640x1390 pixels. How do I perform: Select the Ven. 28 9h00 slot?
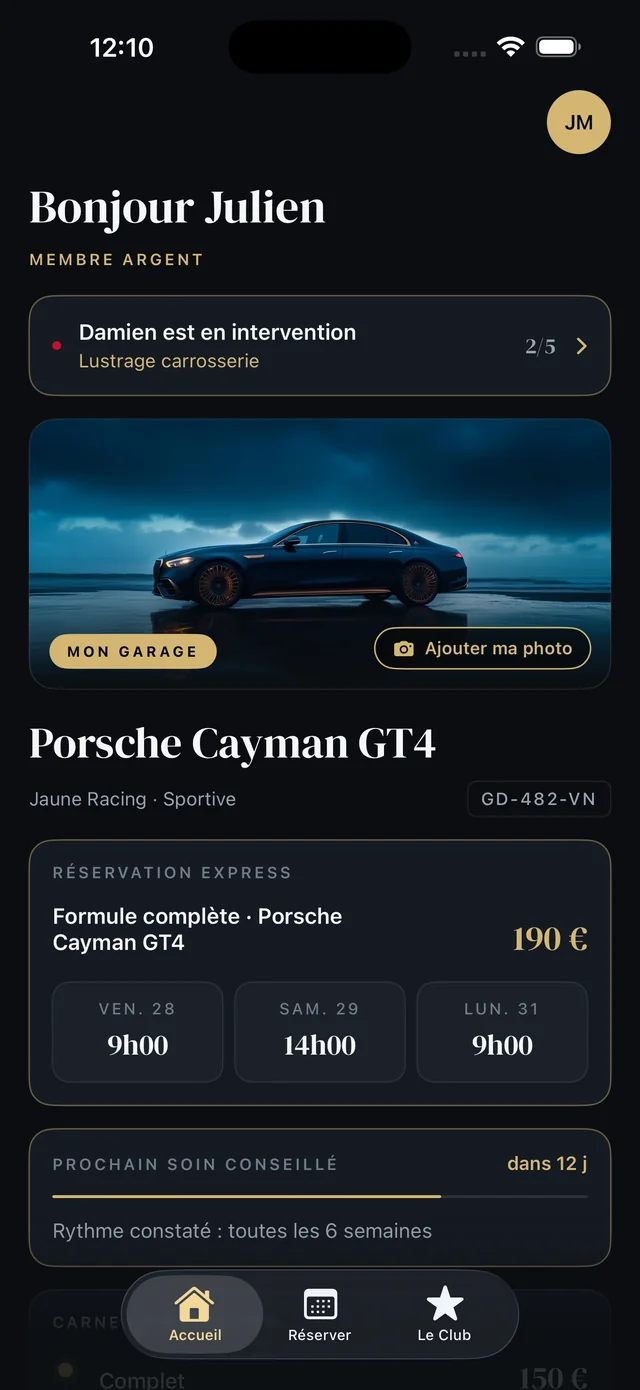tap(137, 1032)
